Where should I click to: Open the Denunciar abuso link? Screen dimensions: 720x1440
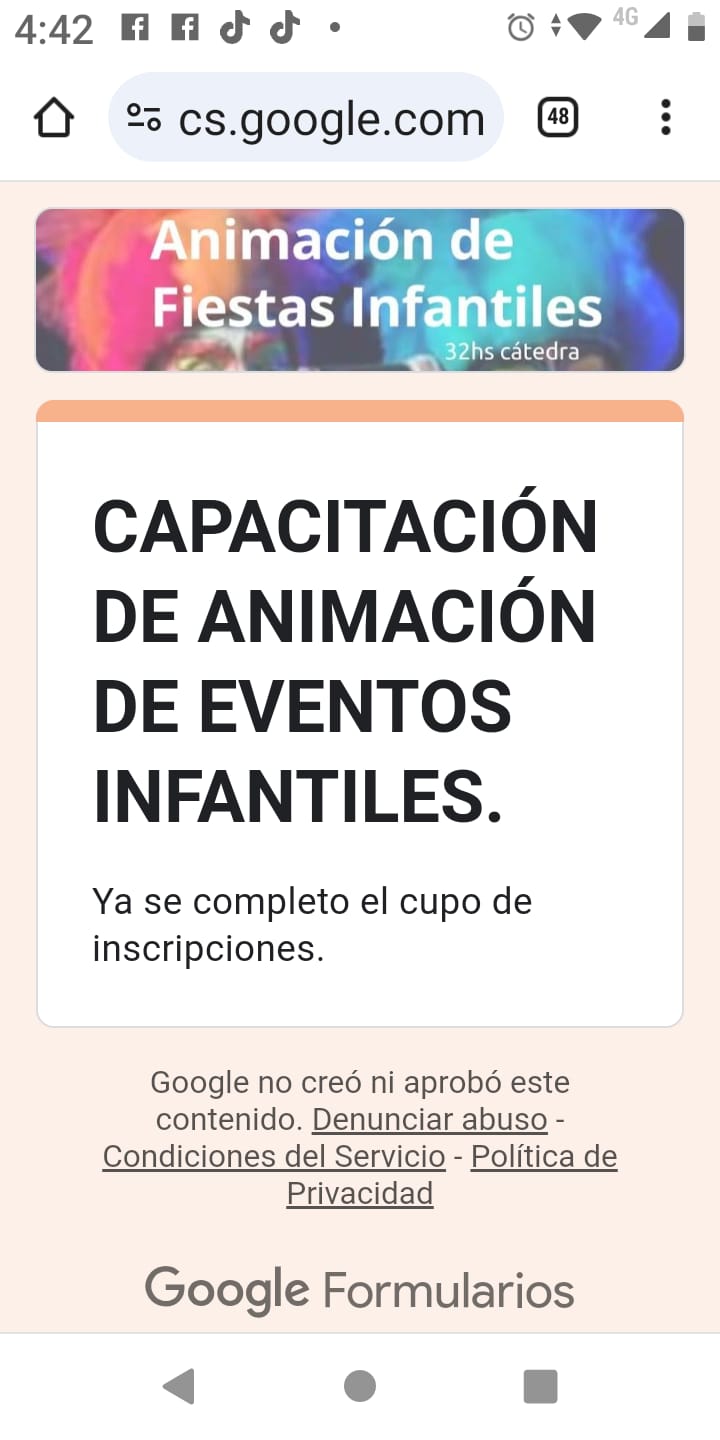click(430, 1119)
